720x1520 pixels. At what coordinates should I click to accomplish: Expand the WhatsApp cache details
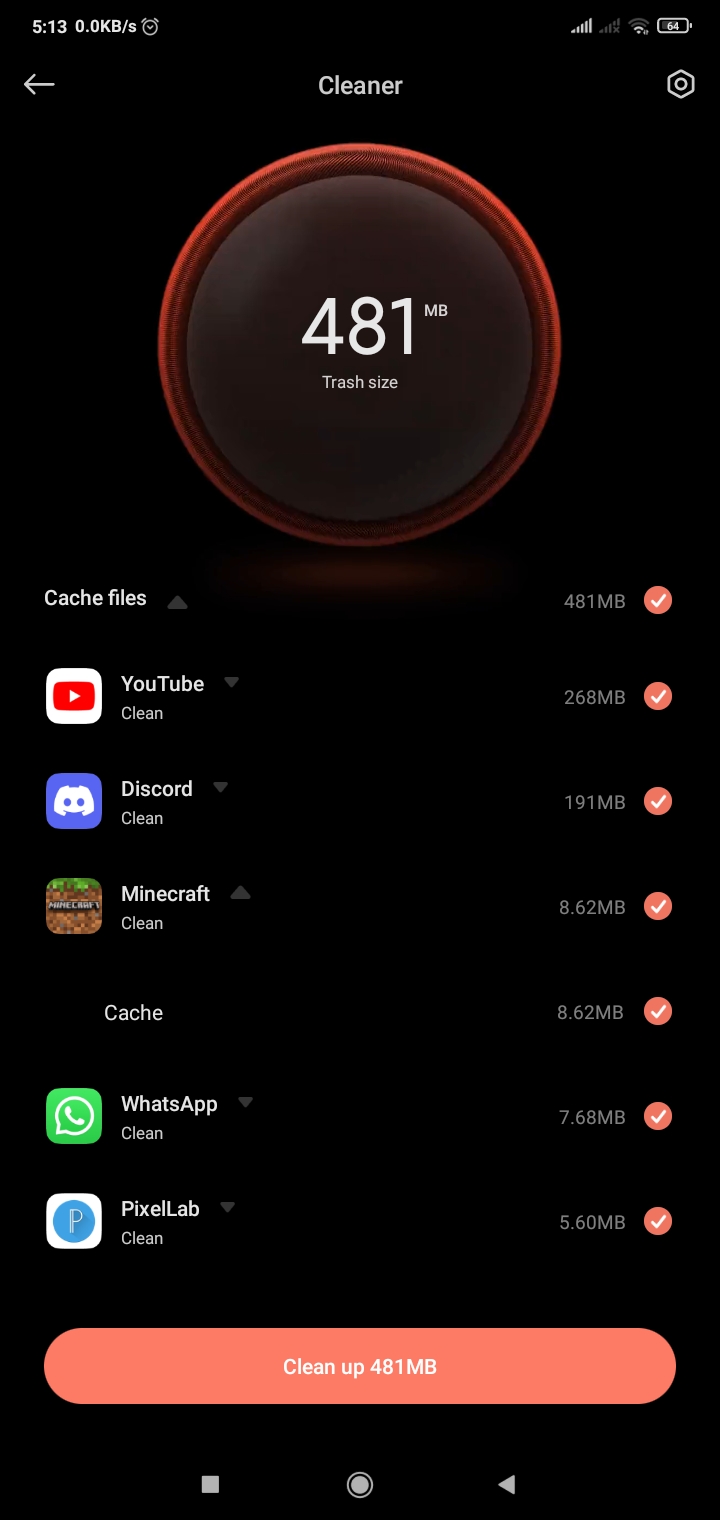tap(246, 1102)
